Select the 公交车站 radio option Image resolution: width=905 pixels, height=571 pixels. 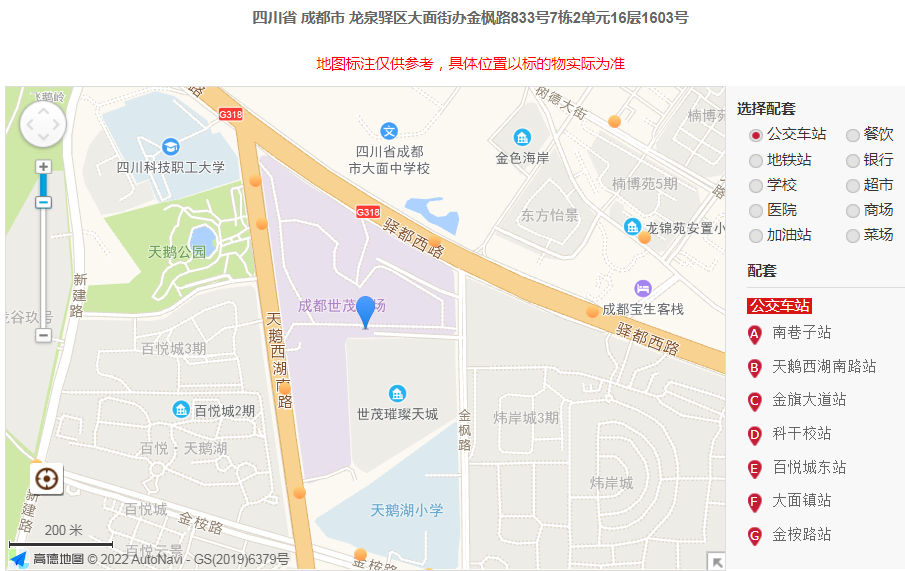756,135
